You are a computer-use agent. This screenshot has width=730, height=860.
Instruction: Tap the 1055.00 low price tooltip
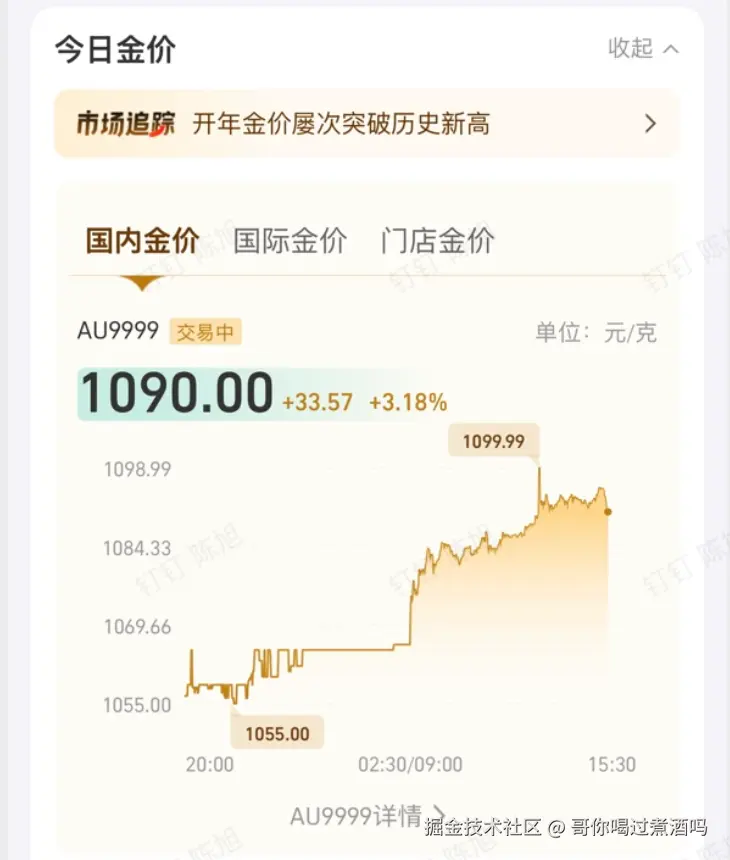coord(278,733)
